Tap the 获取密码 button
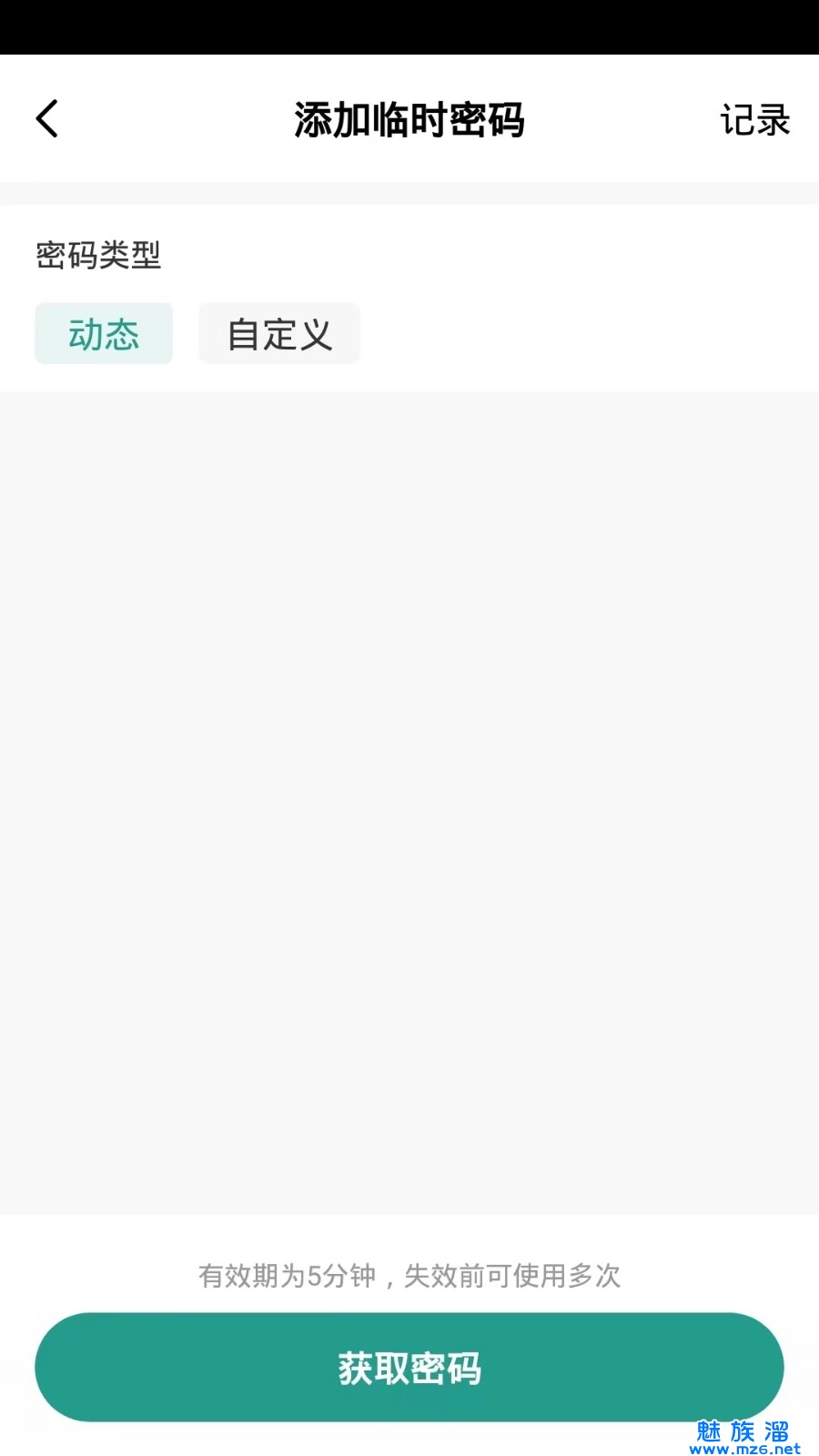 coord(409,1367)
